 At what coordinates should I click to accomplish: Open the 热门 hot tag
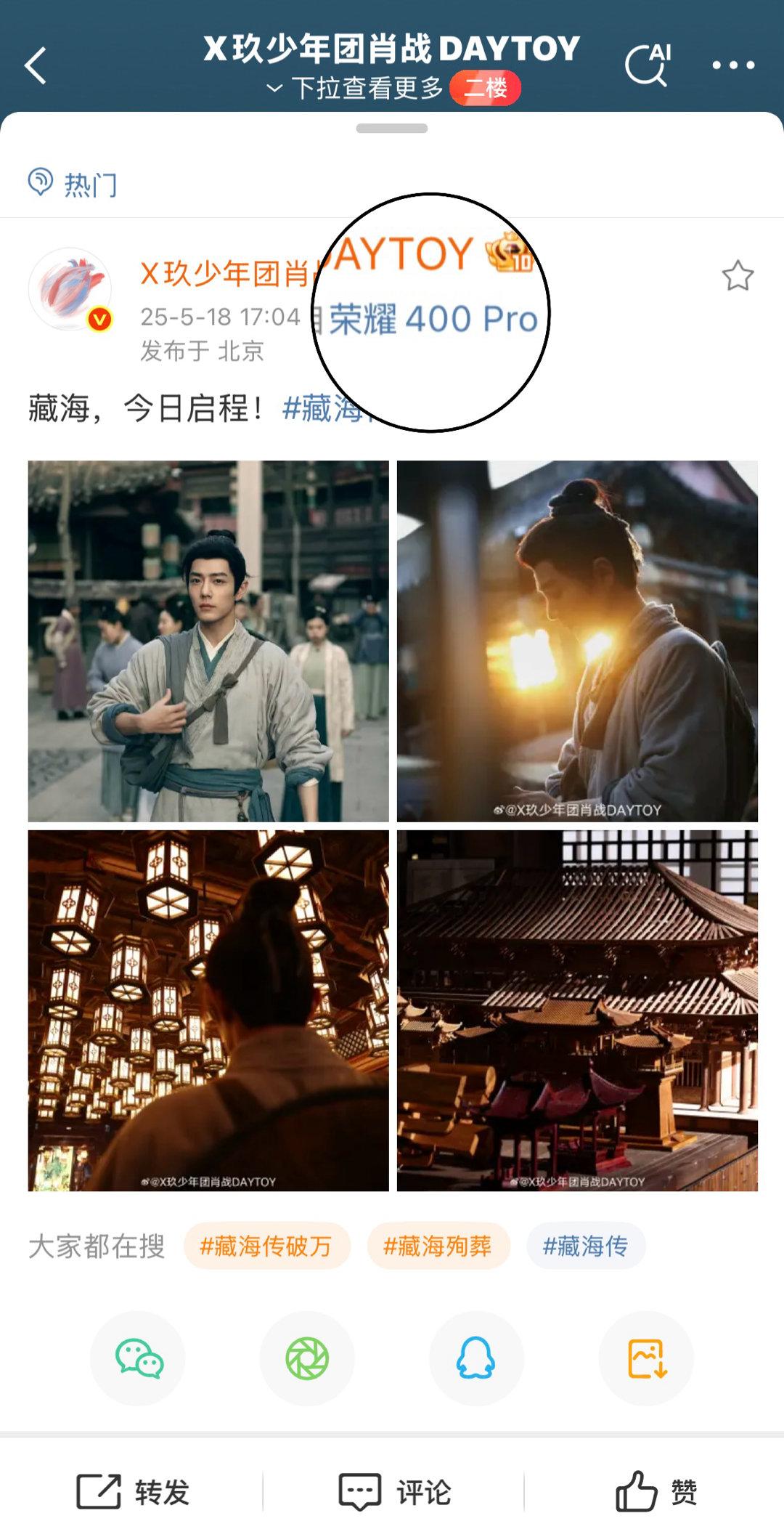pos(73,184)
